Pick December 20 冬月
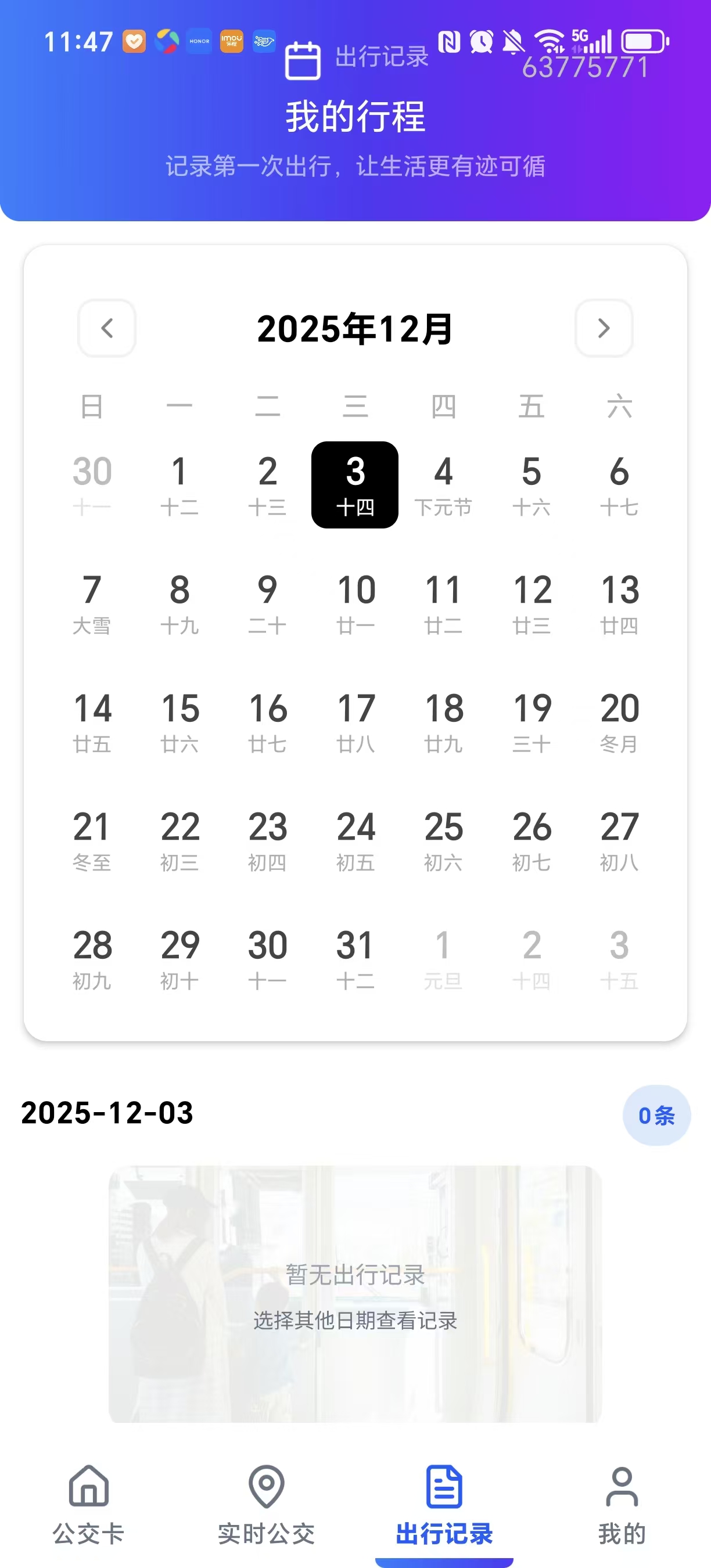This screenshot has width=711, height=1568. pos(619,721)
